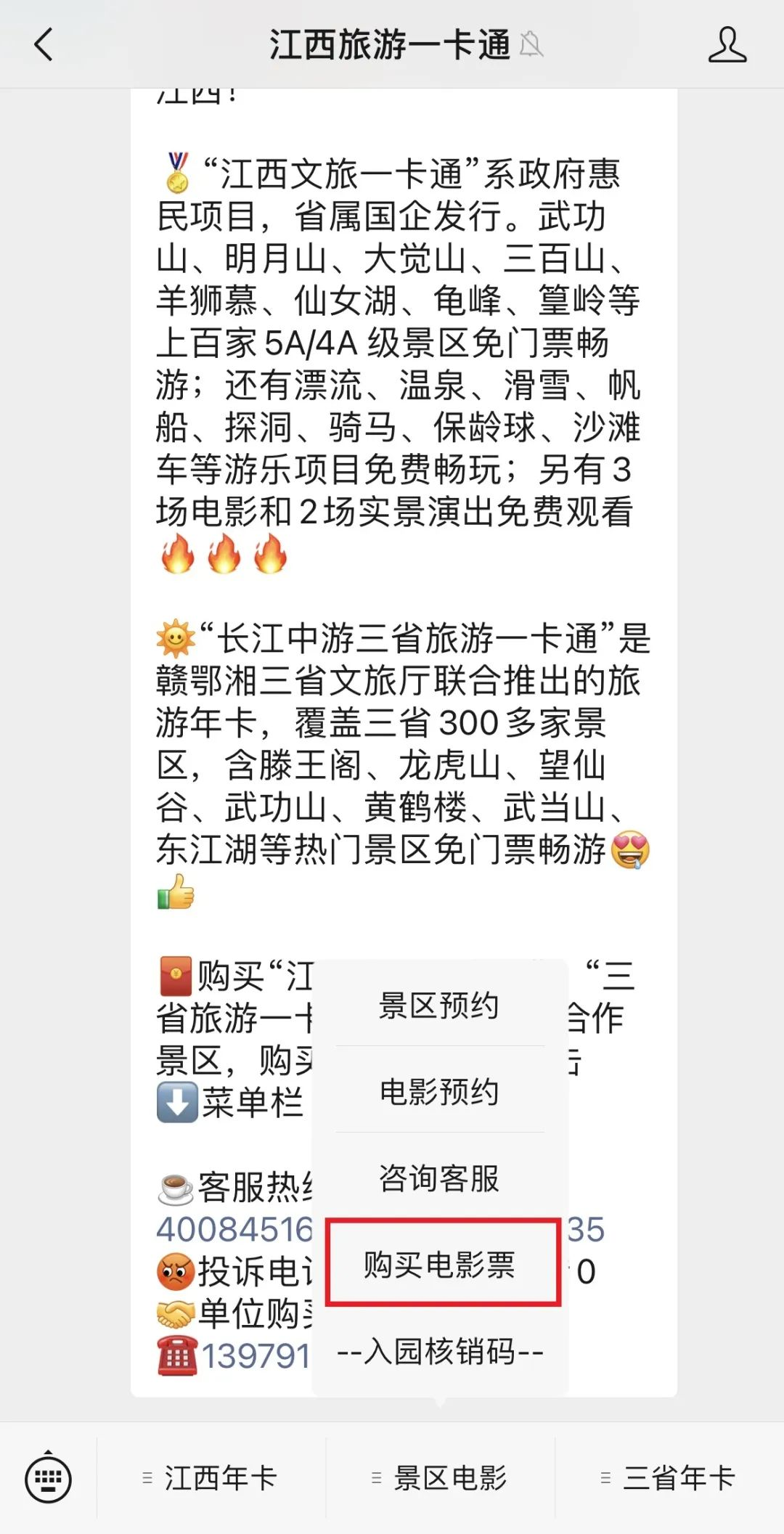
Task: Tap 购买电影票 in the menu
Action: (x=439, y=1264)
